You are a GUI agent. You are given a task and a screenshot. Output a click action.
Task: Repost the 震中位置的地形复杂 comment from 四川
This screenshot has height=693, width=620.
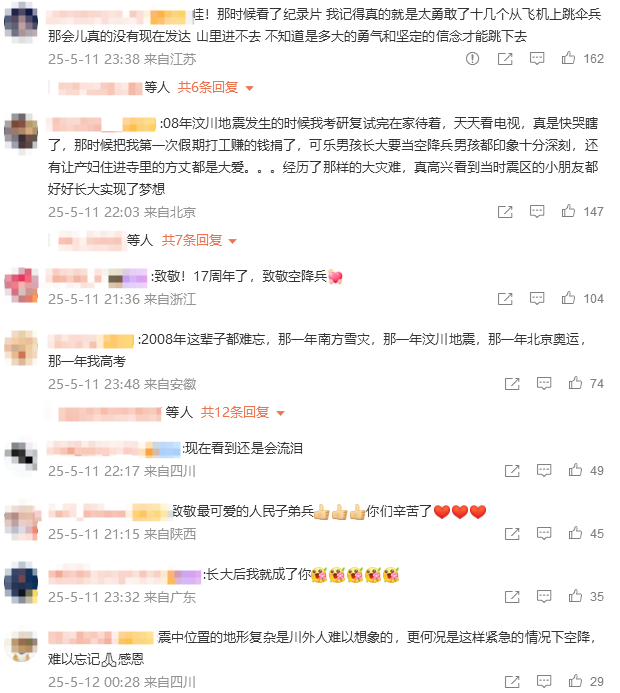coord(512,682)
